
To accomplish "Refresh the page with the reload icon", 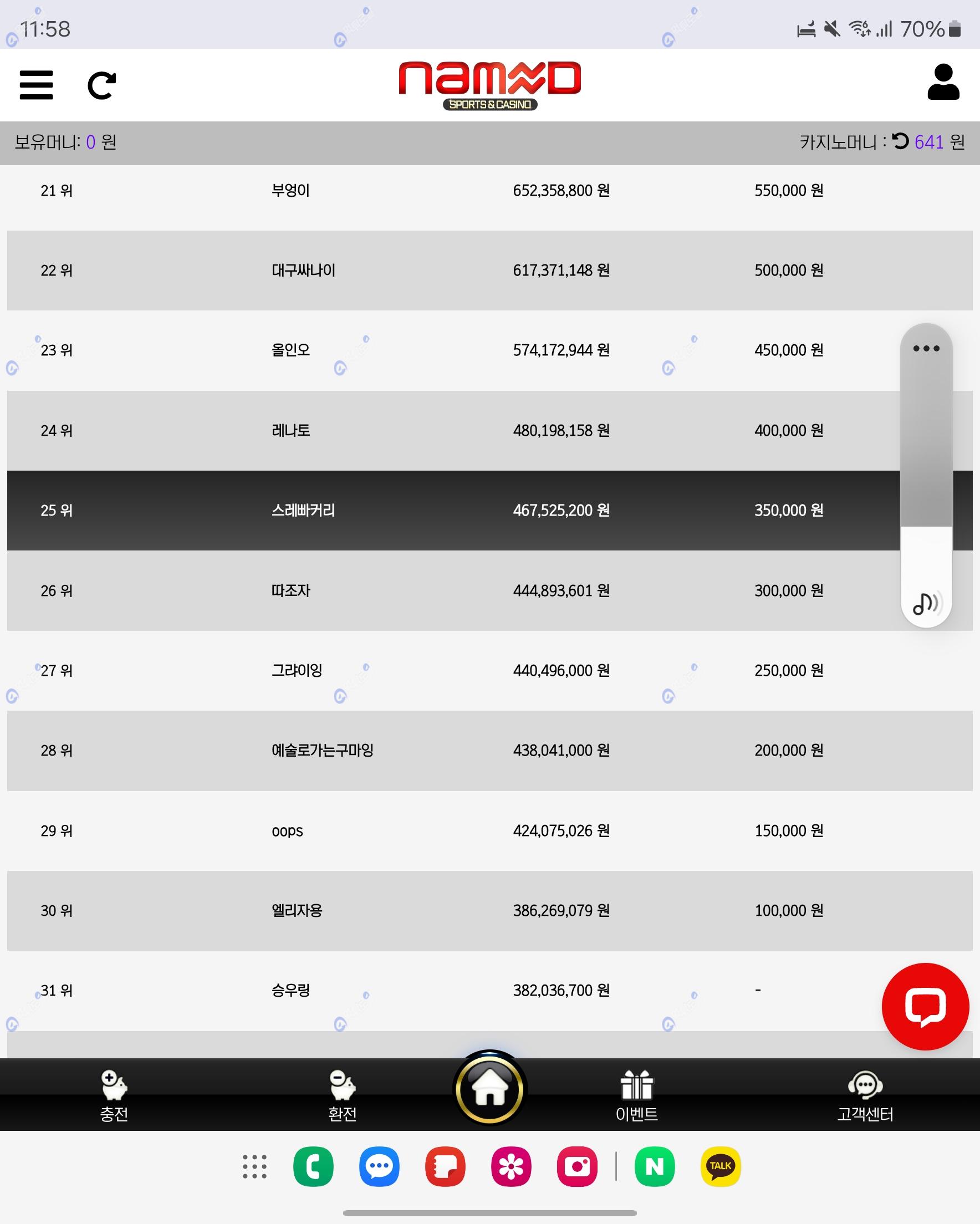I will (x=102, y=85).
